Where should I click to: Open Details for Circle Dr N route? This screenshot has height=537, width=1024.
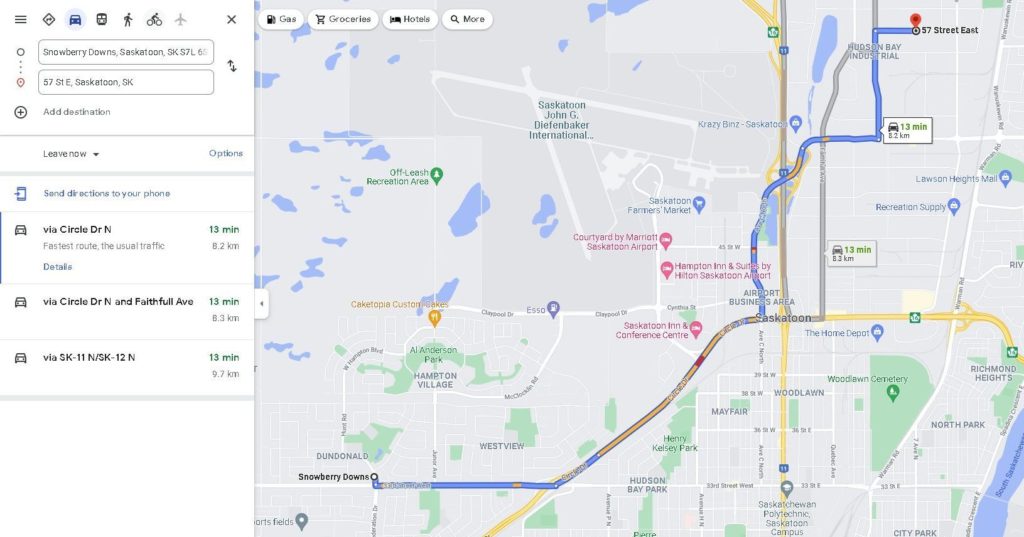[x=57, y=267]
